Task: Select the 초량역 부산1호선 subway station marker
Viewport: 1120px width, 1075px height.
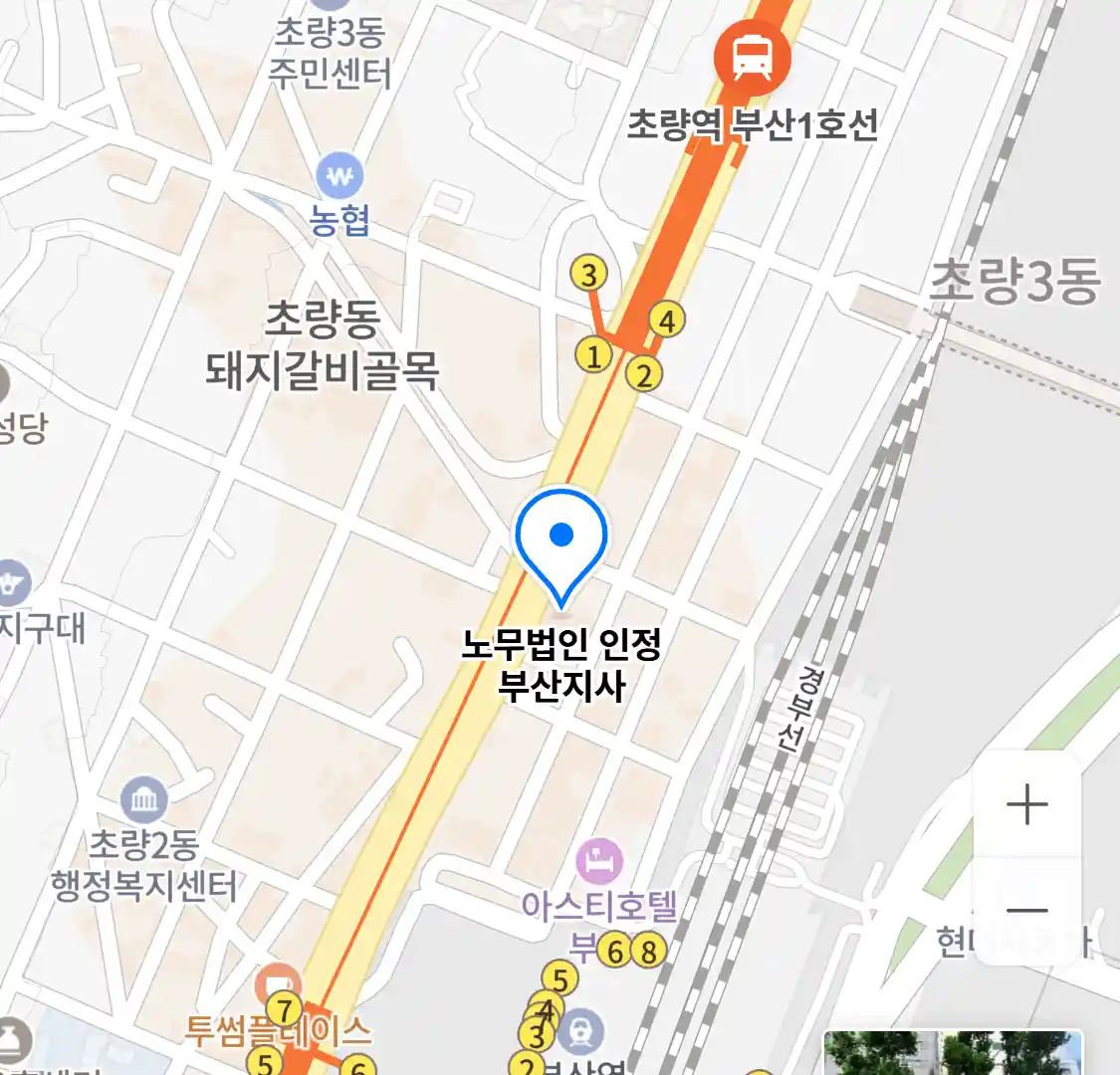Action: (752, 57)
